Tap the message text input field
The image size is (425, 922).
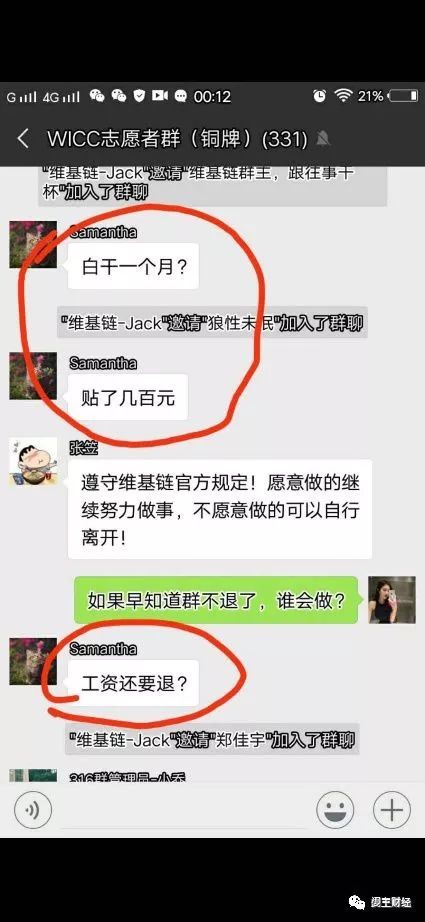(x=183, y=811)
